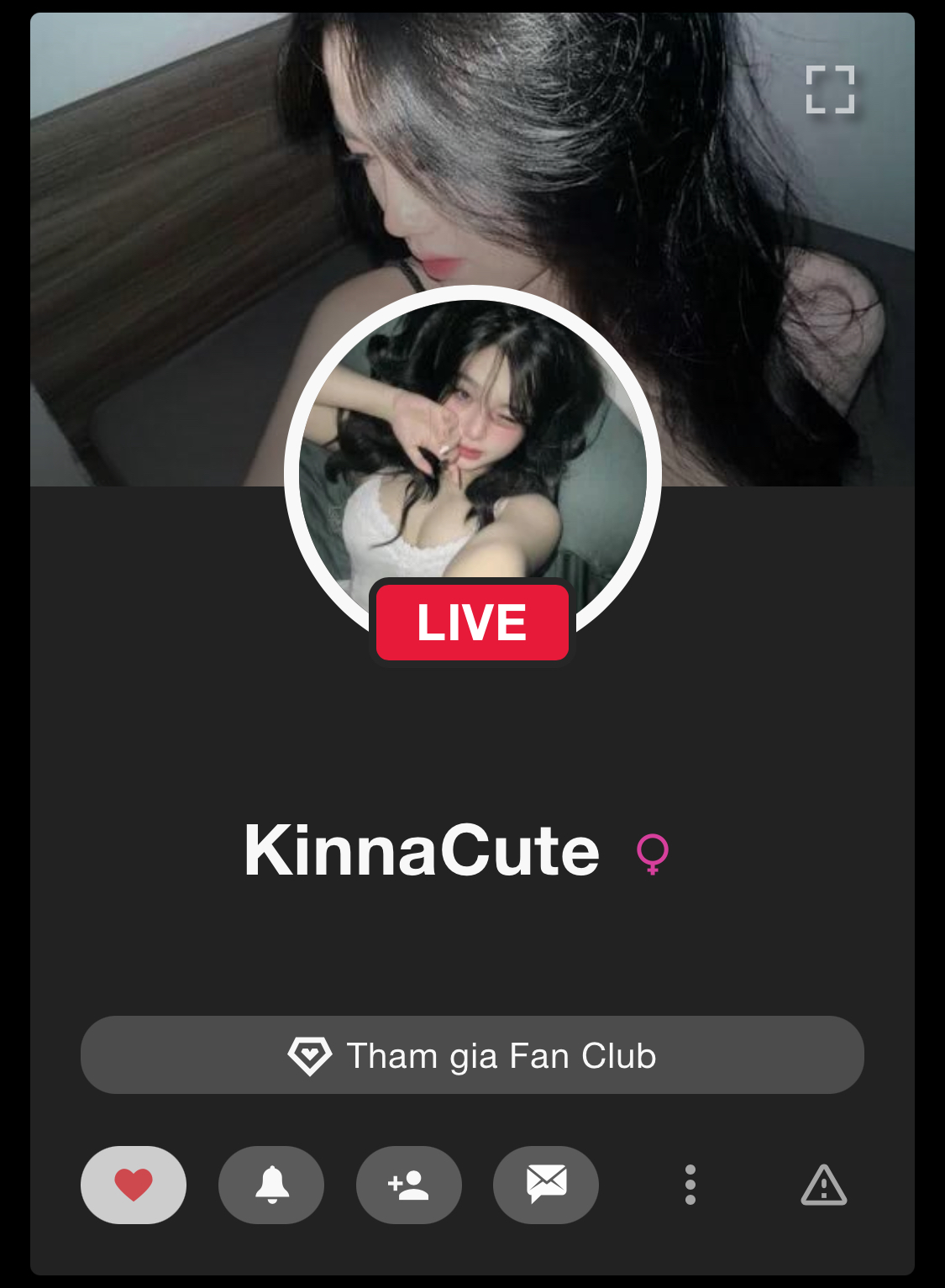Add KinnaCute as a friend
Screen dimensions: 945x1288
click(x=409, y=1185)
